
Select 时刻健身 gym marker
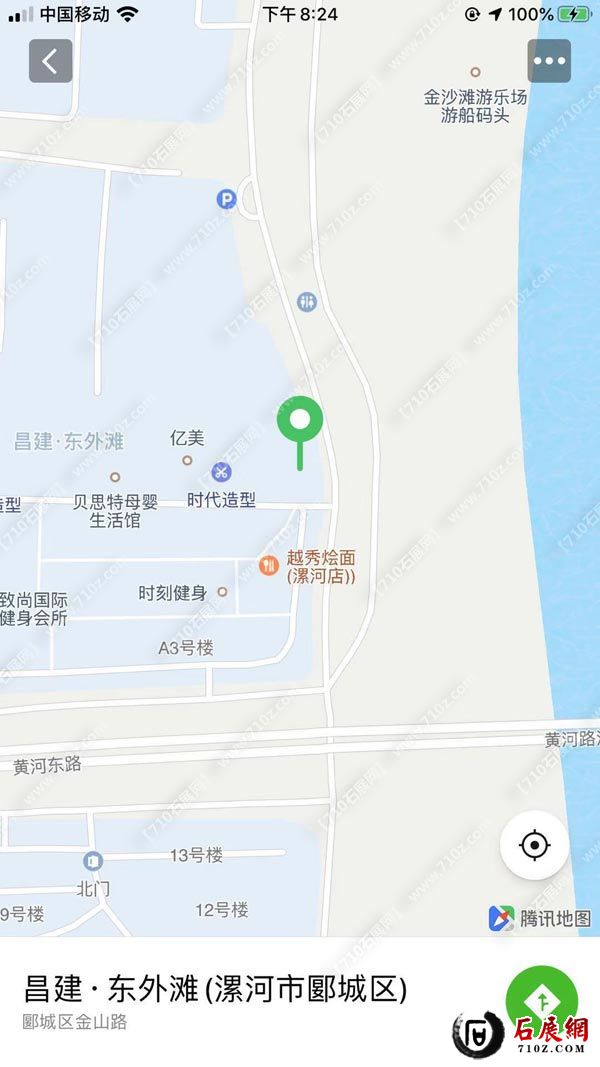point(222,592)
